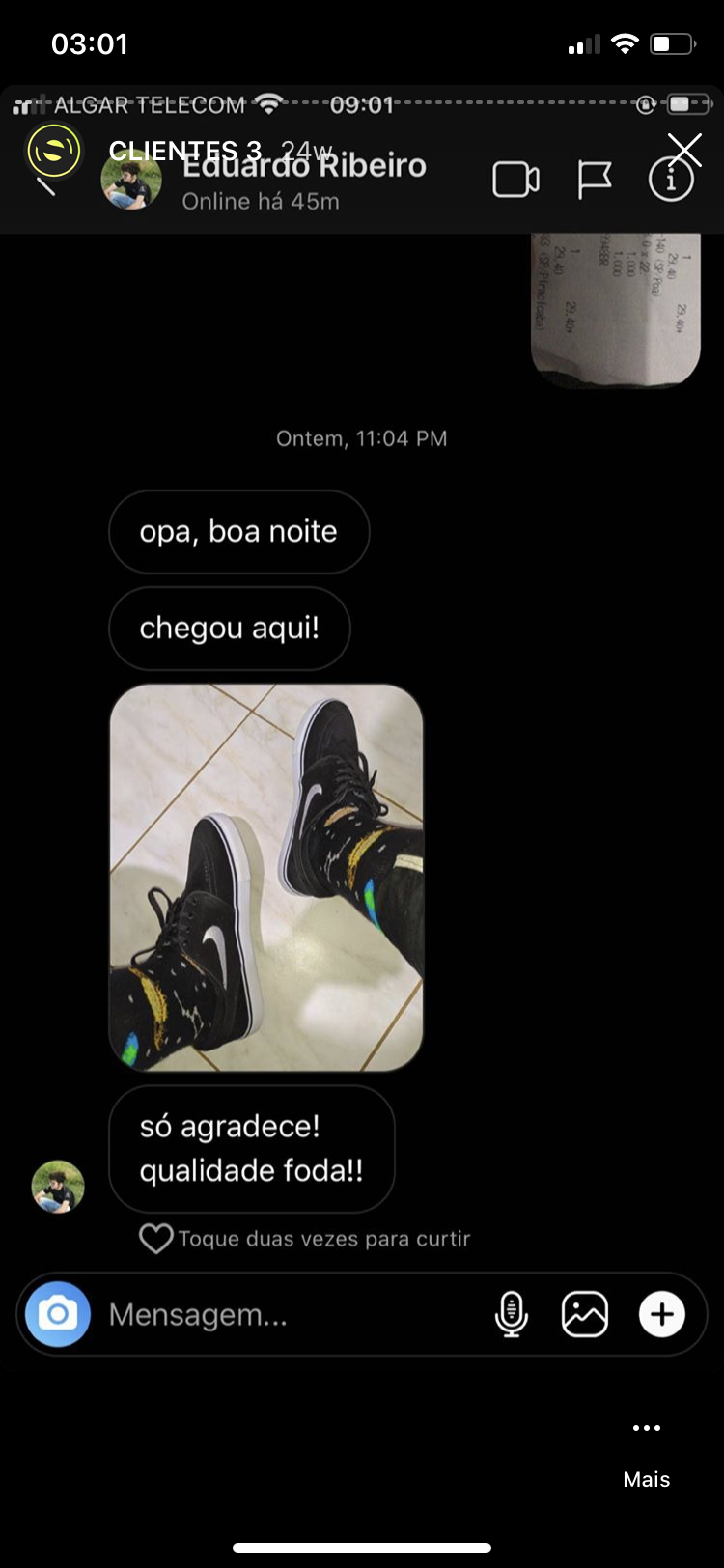Image resolution: width=724 pixels, height=1568 pixels.
Task: Open the CLIENTES 3 highlight owner's avatar
Action: (54, 151)
